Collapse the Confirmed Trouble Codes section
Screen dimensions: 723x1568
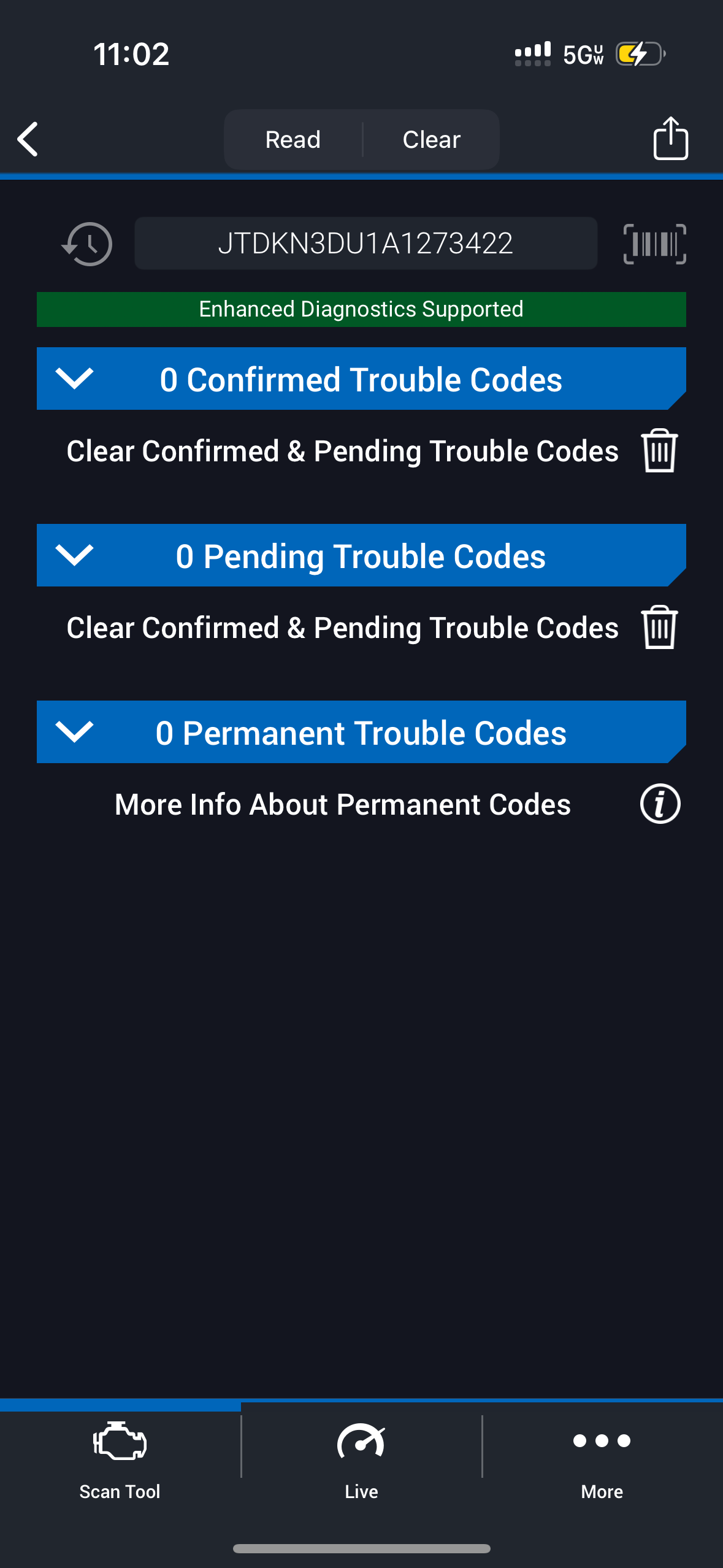pos(74,379)
